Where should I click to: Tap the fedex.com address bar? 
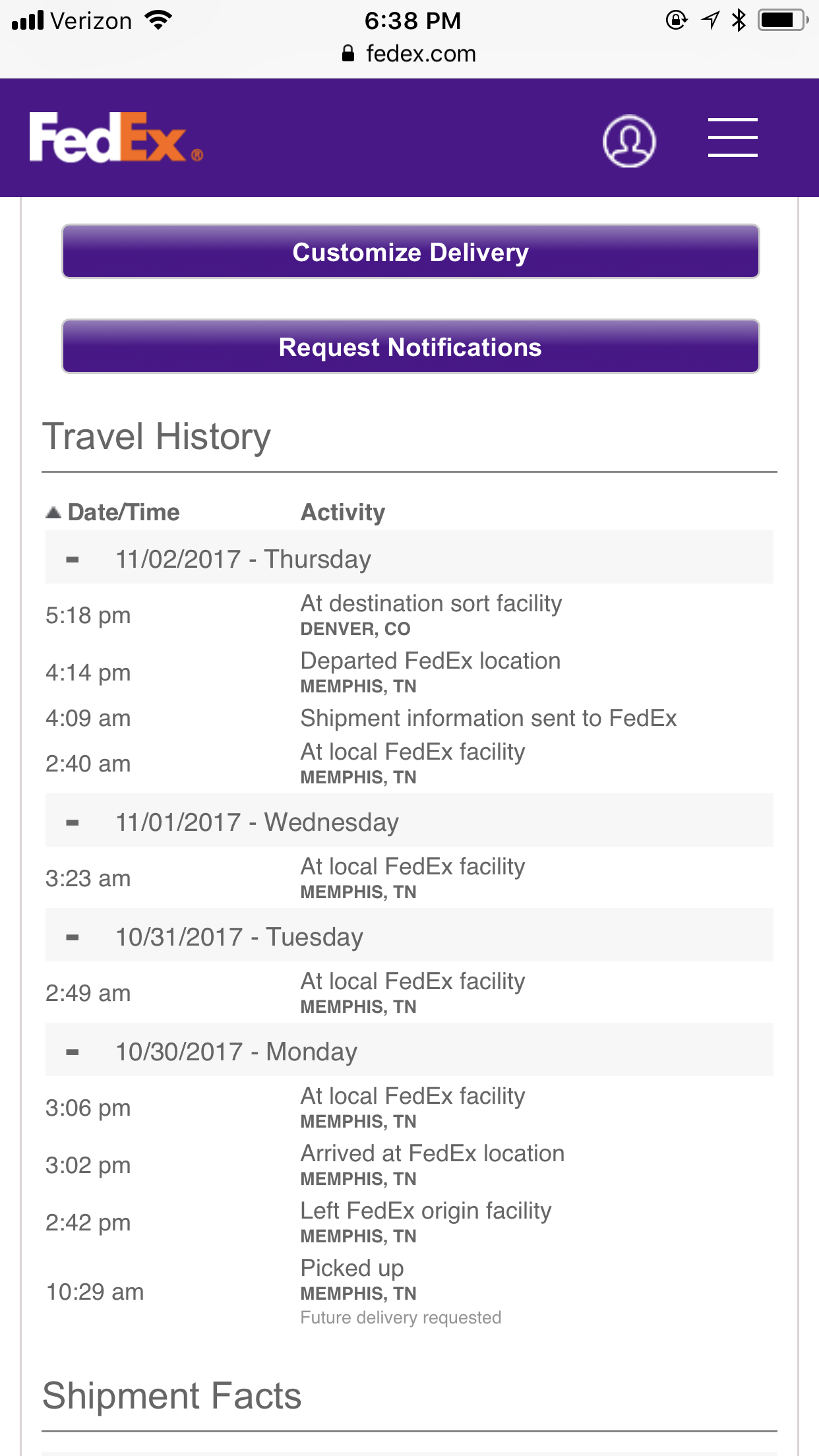click(x=409, y=53)
